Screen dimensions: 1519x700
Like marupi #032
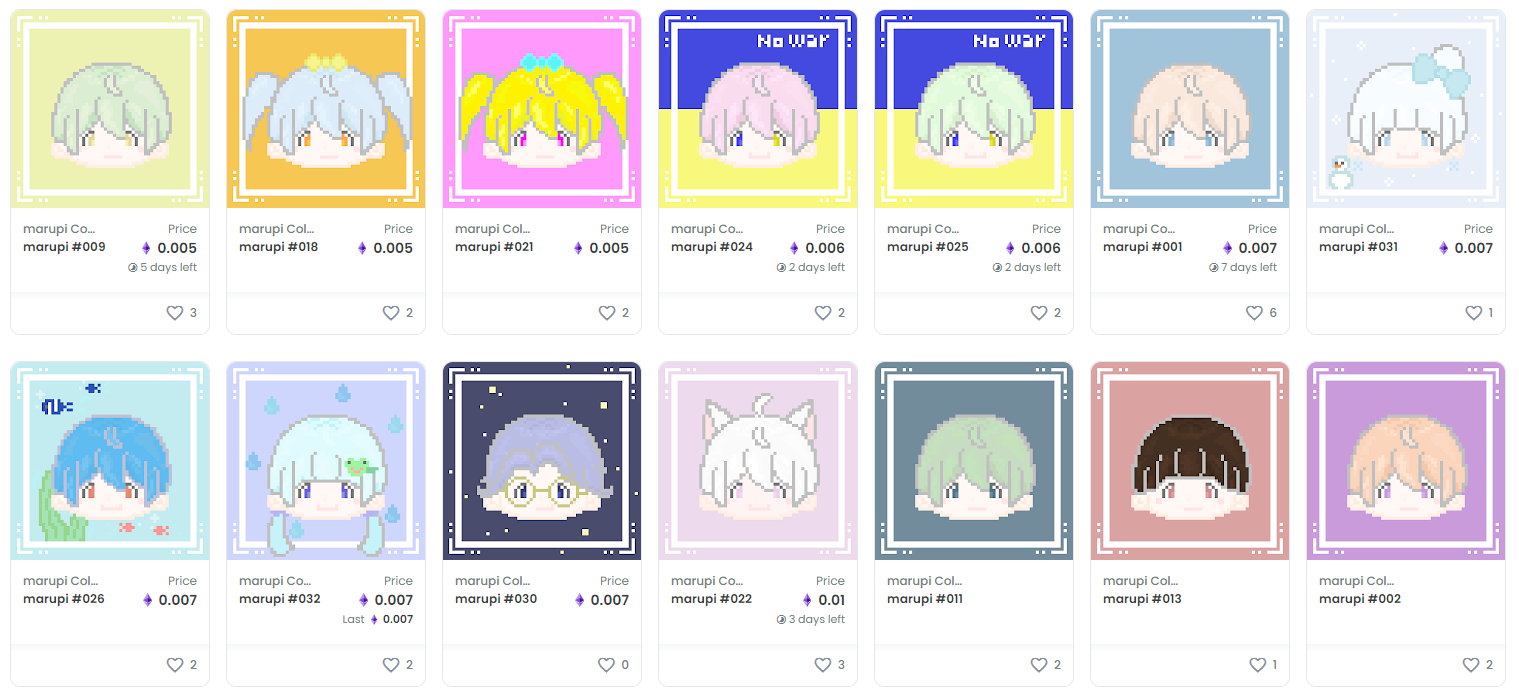[x=391, y=665]
